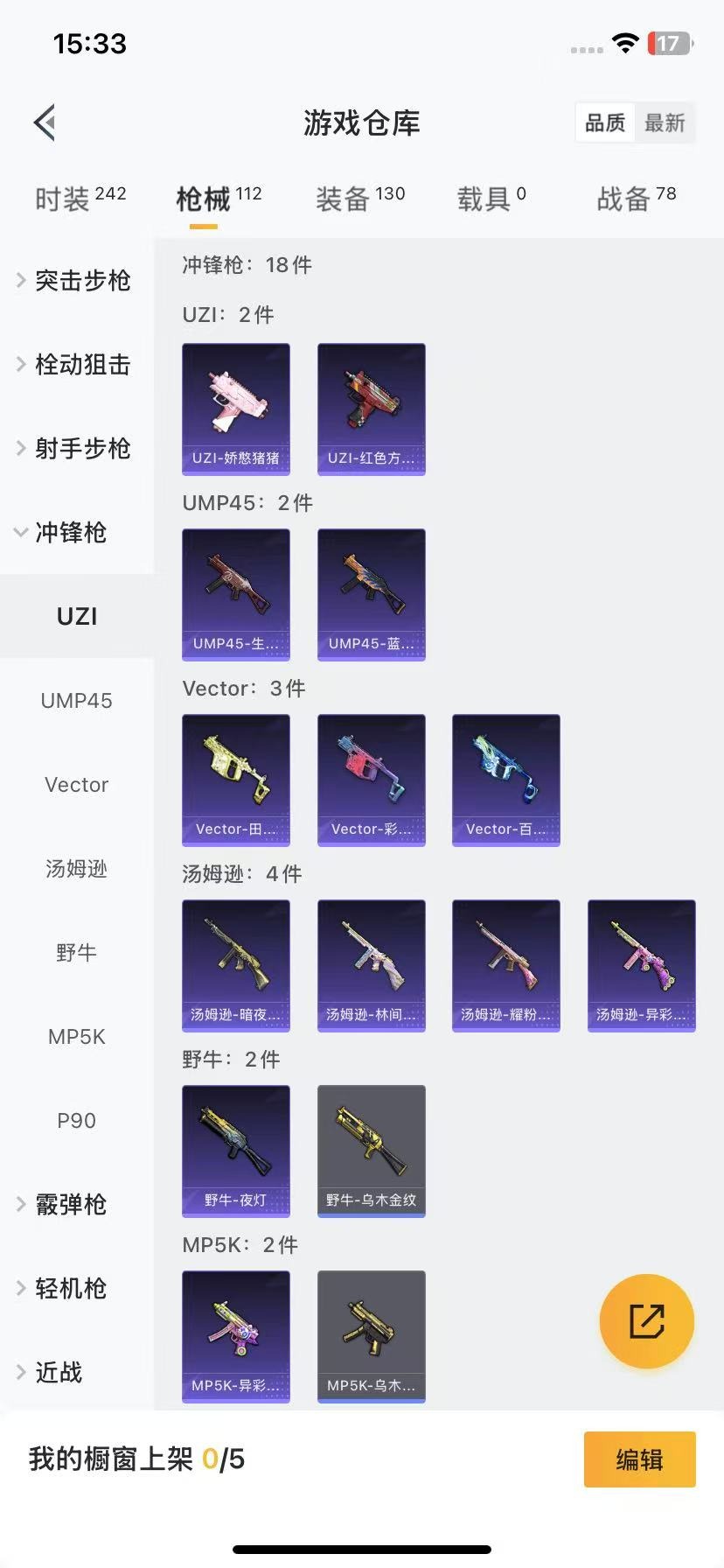The height and width of the screenshot is (1568, 724).
Task: Open the UZI-娇憨猪猪 skin
Action: point(236,409)
